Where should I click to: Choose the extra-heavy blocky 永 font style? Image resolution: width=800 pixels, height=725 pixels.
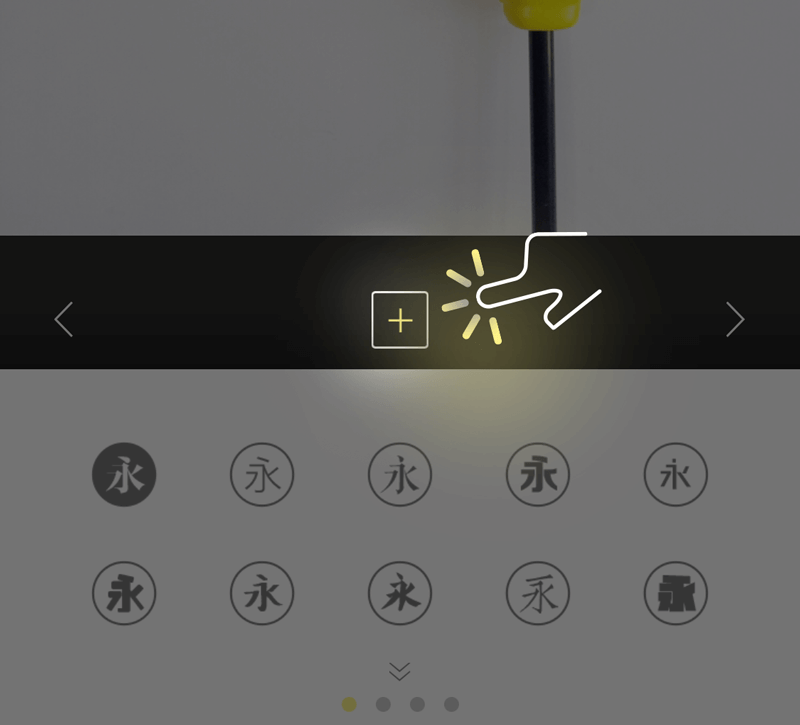coord(676,593)
